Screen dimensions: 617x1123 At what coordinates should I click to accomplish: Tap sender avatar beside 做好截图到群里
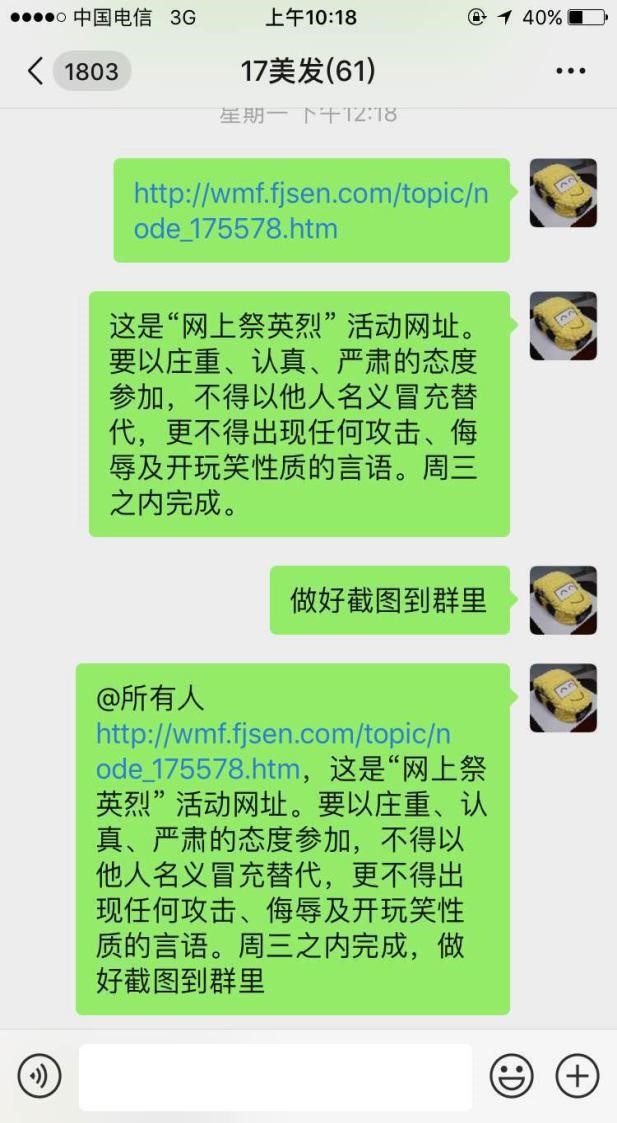(563, 600)
